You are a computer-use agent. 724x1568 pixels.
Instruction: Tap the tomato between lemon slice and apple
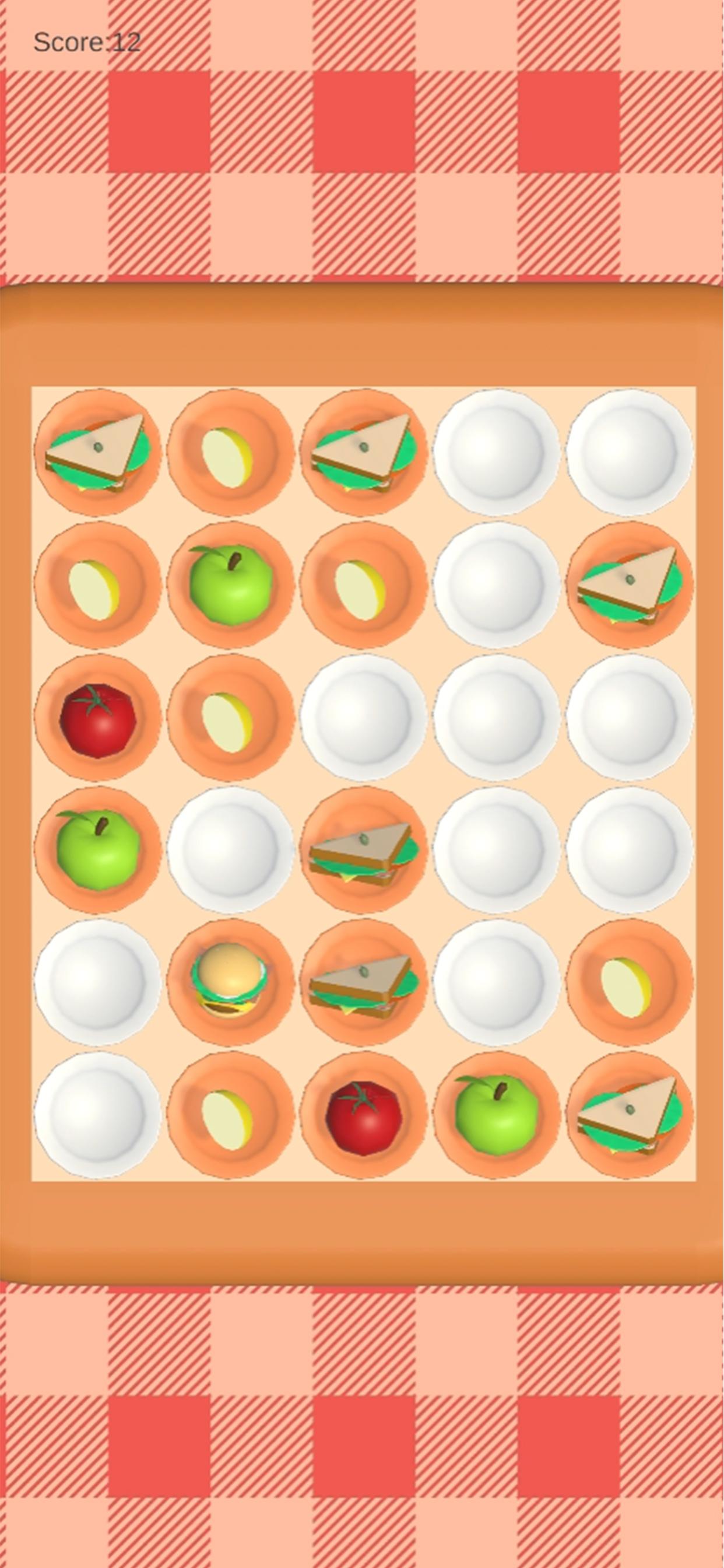point(364,1115)
